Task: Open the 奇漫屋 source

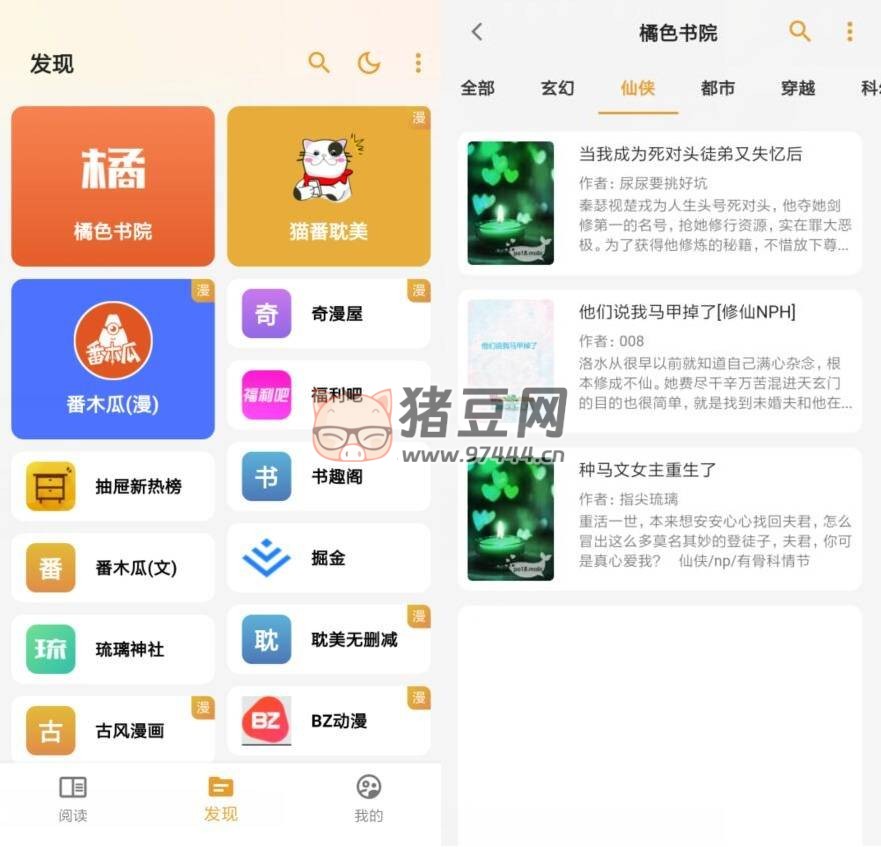Action: click(328, 314)
